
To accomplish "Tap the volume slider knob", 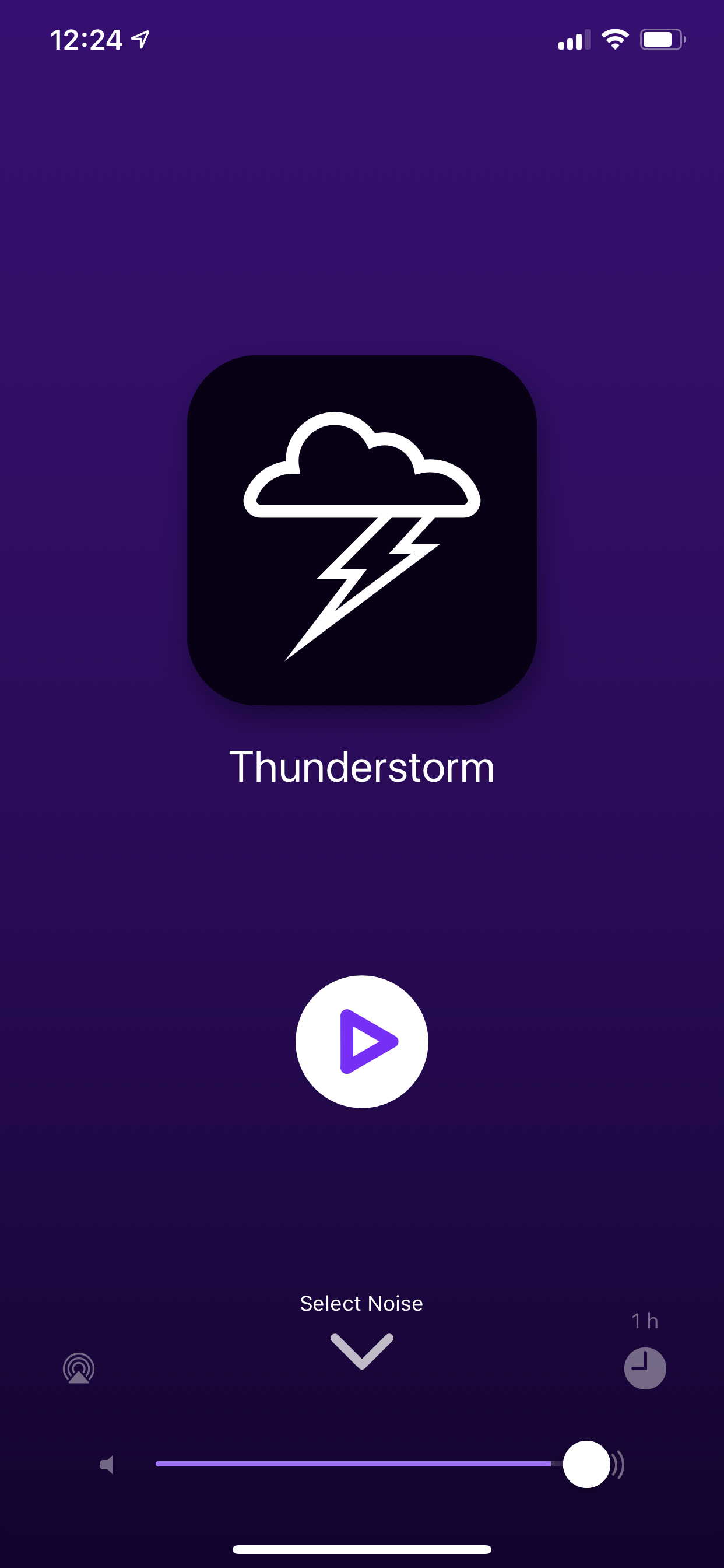I will (586, 1464).
